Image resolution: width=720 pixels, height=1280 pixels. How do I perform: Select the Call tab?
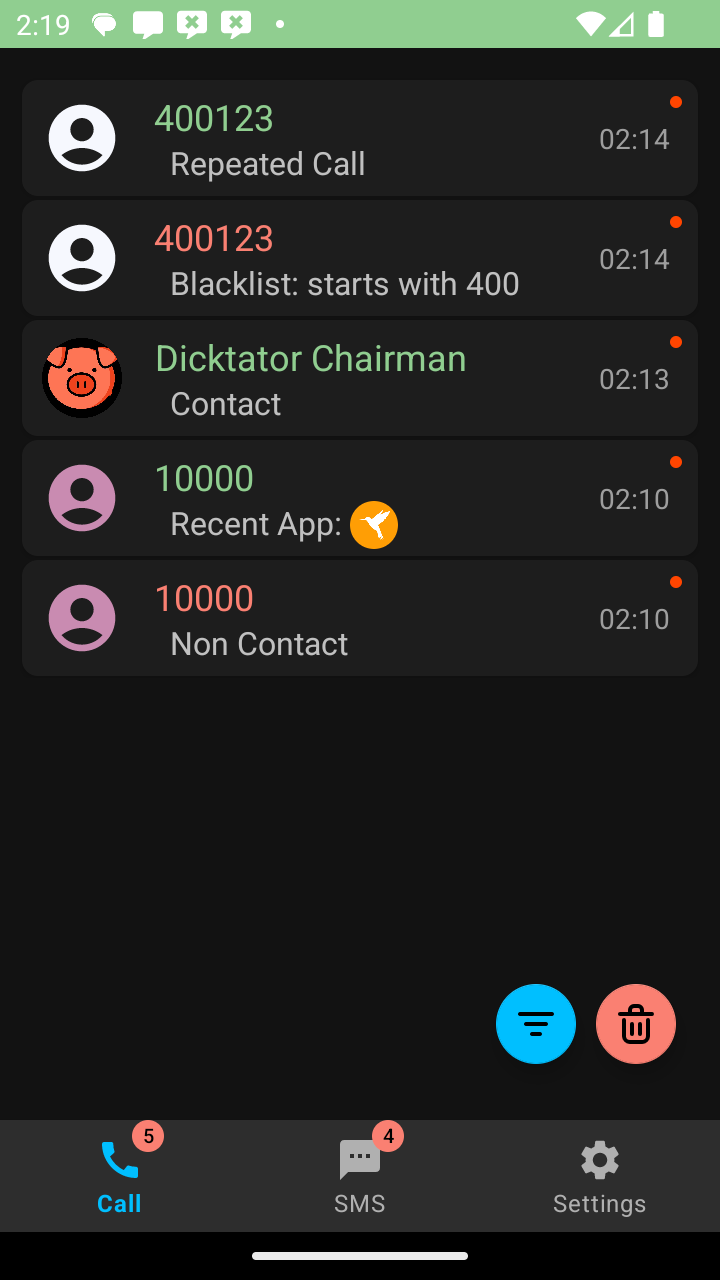(120, 1176)
